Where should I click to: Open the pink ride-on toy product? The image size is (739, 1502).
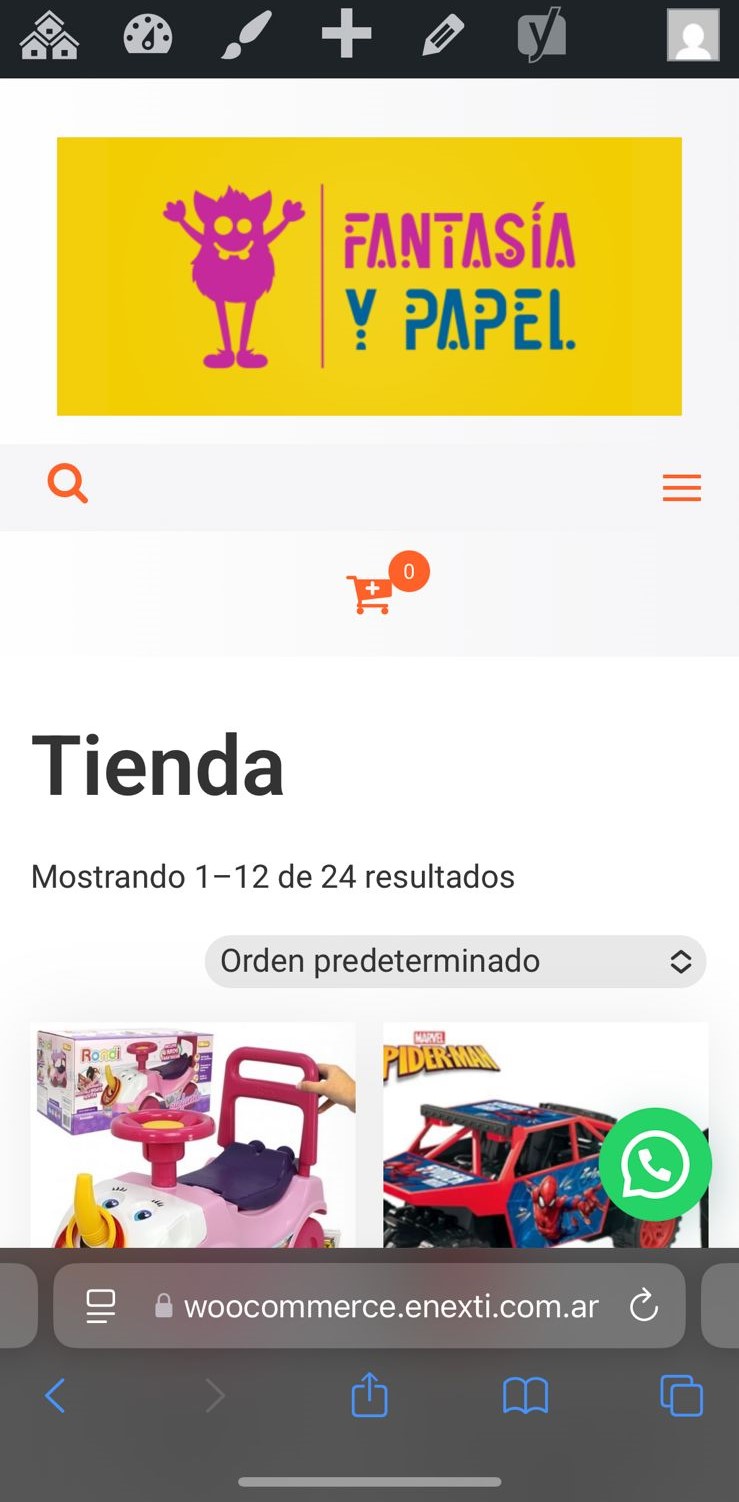(x=193, y=1135)
